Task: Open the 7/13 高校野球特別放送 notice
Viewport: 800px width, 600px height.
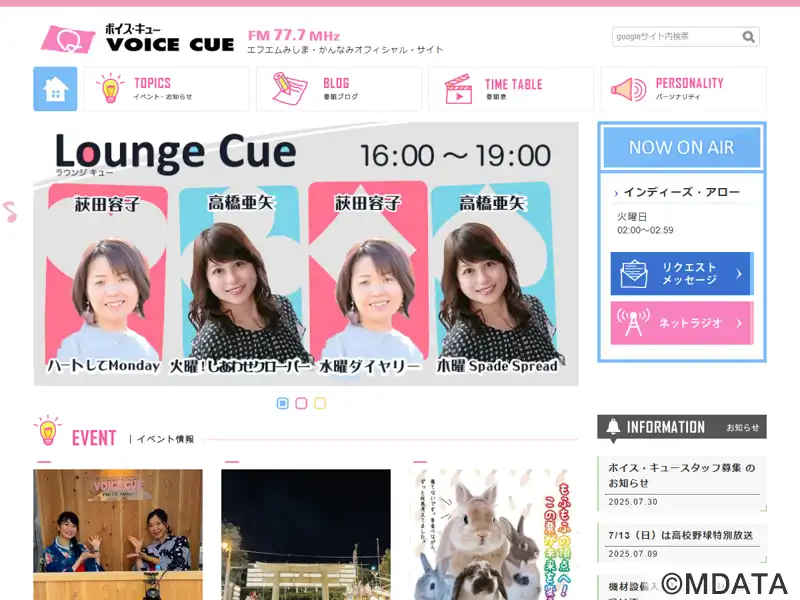Action: 681,535
